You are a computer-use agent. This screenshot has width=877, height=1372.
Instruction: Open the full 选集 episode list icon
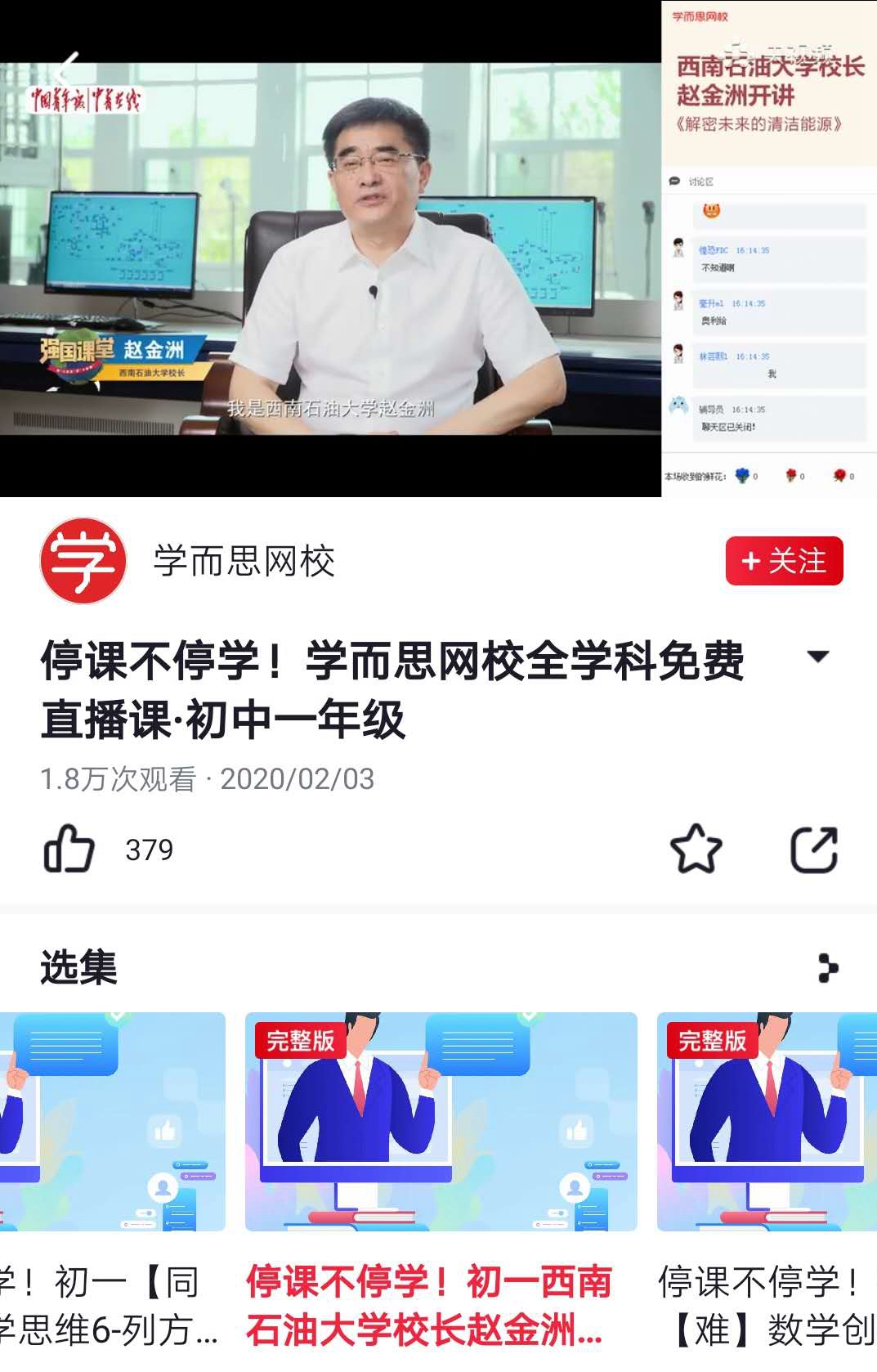pos(827,967)
